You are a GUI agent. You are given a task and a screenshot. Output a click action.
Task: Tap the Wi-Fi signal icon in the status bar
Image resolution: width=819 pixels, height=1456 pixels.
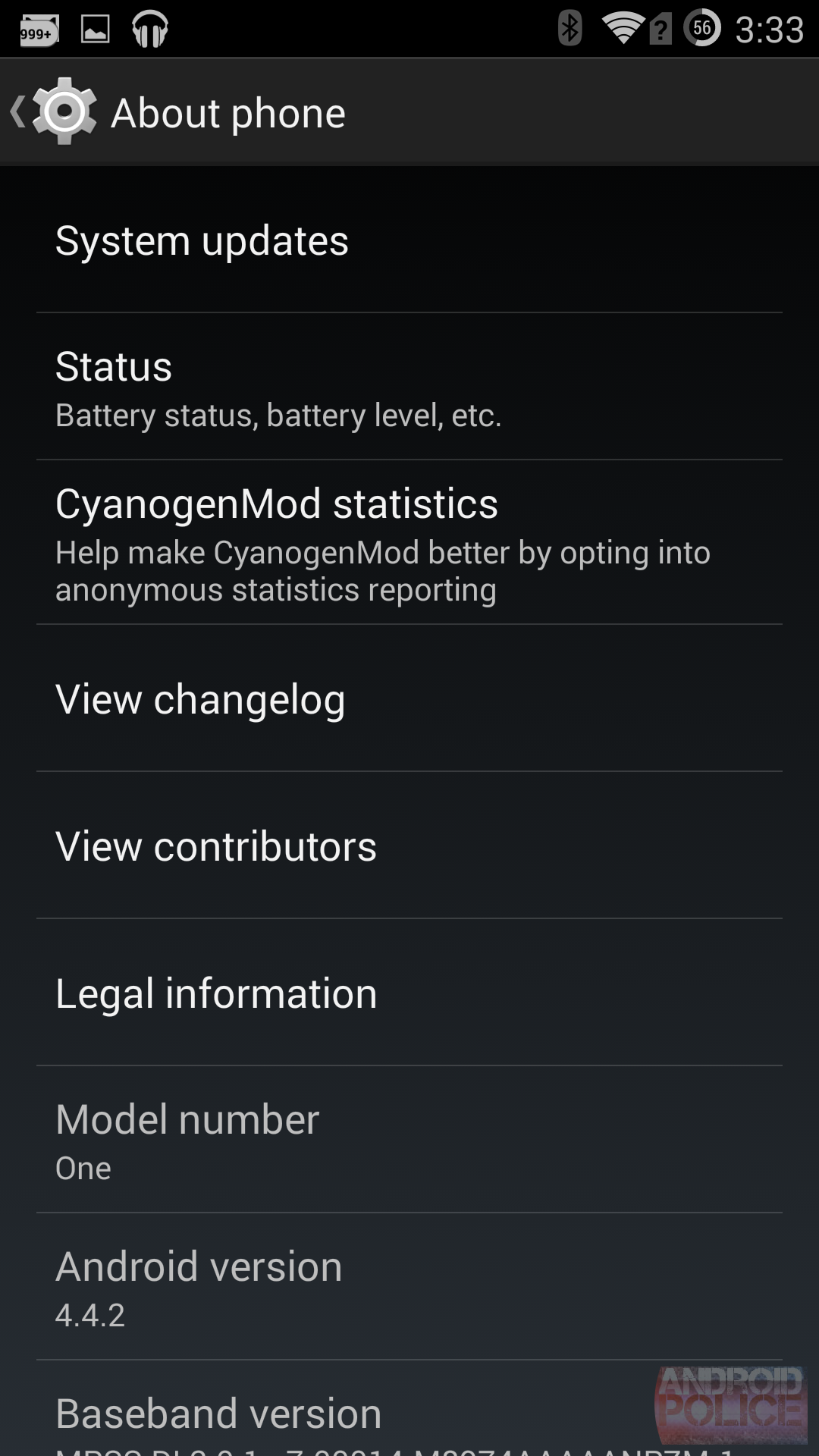click(622, 29)
